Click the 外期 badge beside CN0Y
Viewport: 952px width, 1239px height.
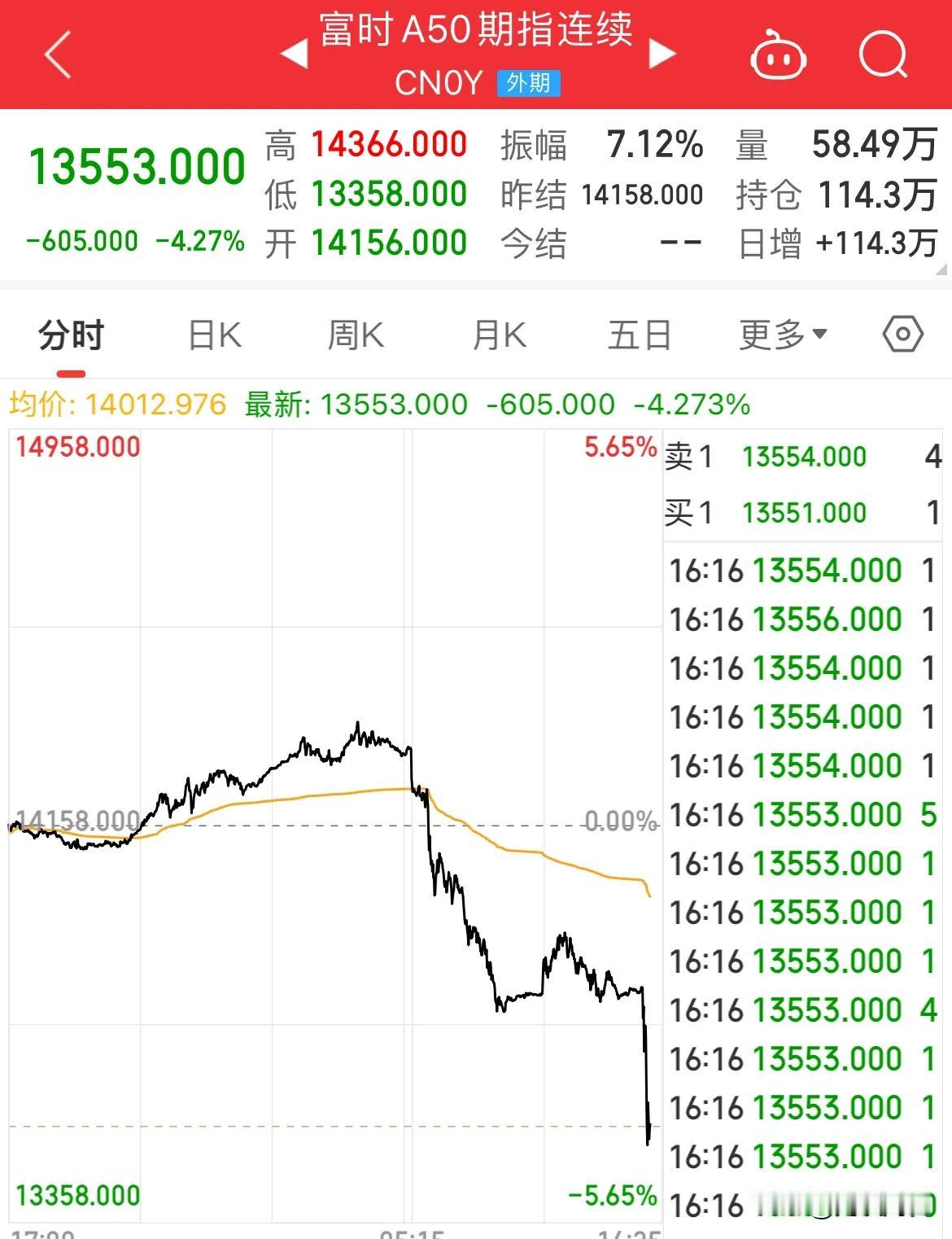528,82
